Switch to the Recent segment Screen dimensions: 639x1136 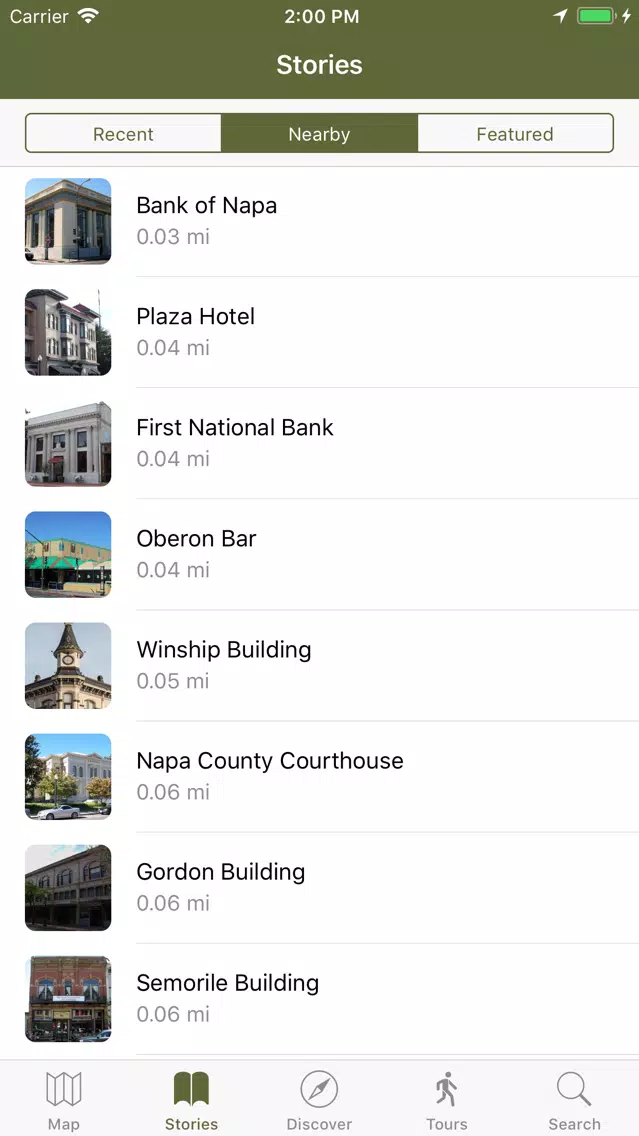tap(123, 133)
